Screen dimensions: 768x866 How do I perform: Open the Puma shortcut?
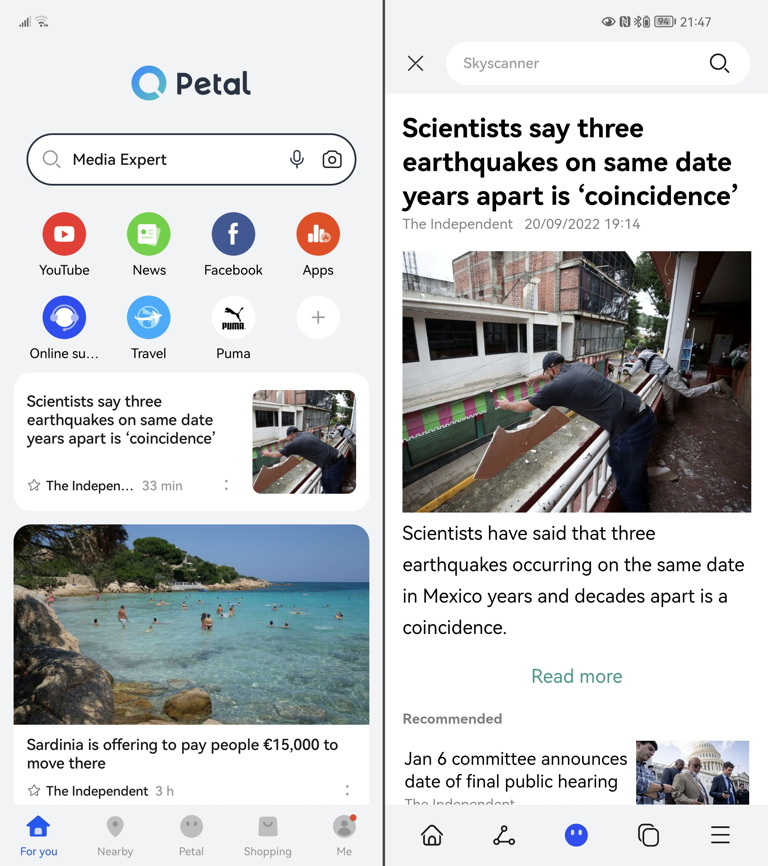coord(233,328)
